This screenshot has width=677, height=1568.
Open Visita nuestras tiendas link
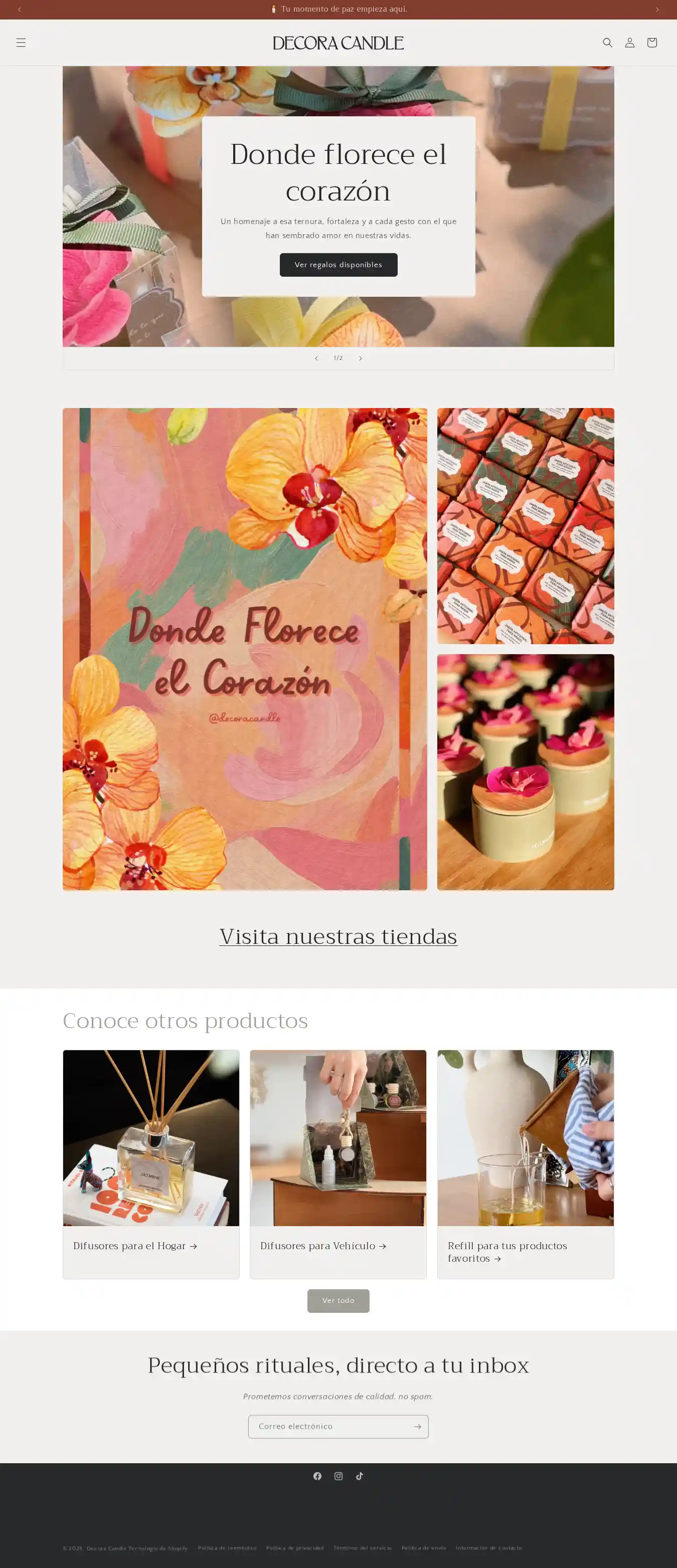(338, 937)
